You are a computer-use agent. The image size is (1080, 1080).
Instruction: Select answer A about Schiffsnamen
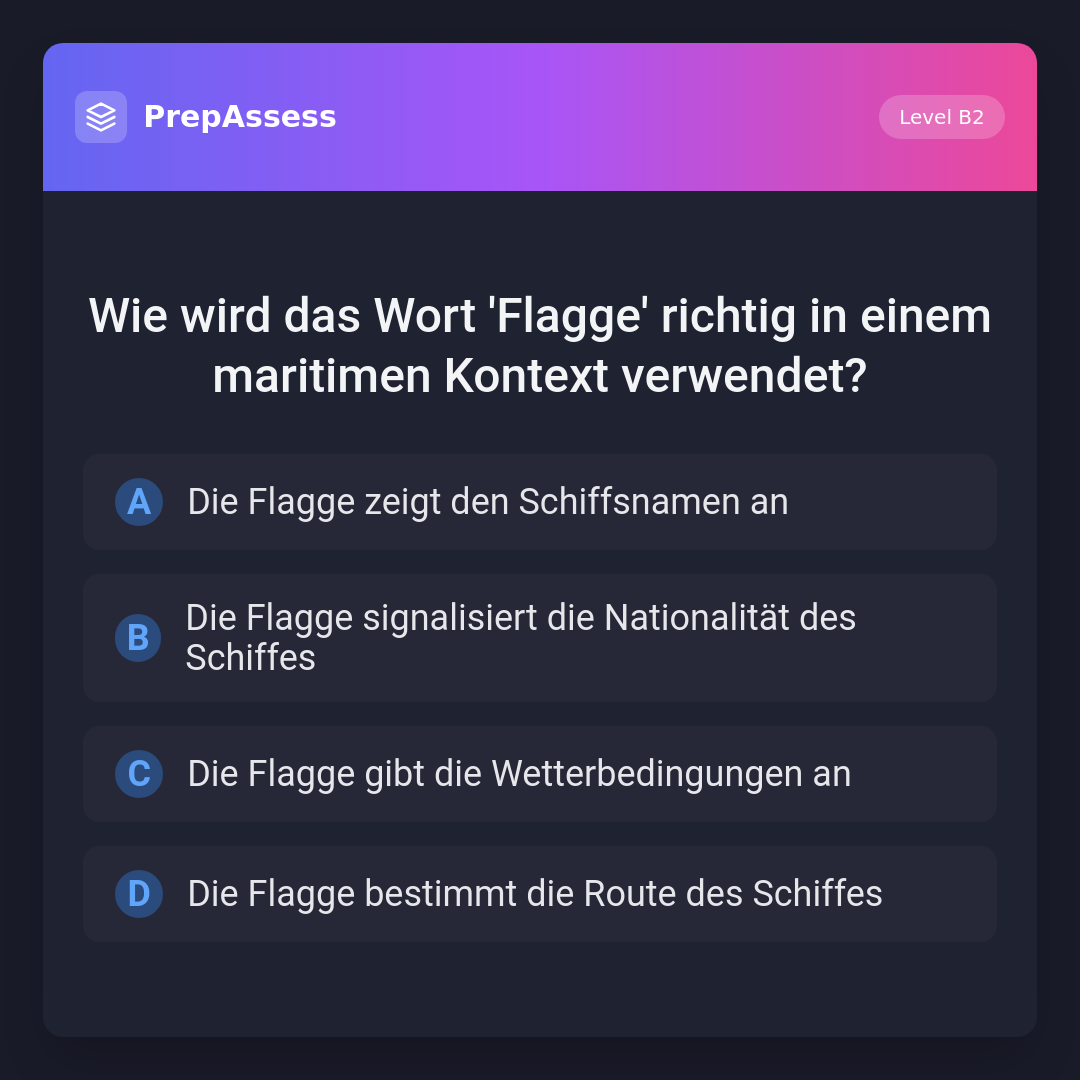pos(540,502)
